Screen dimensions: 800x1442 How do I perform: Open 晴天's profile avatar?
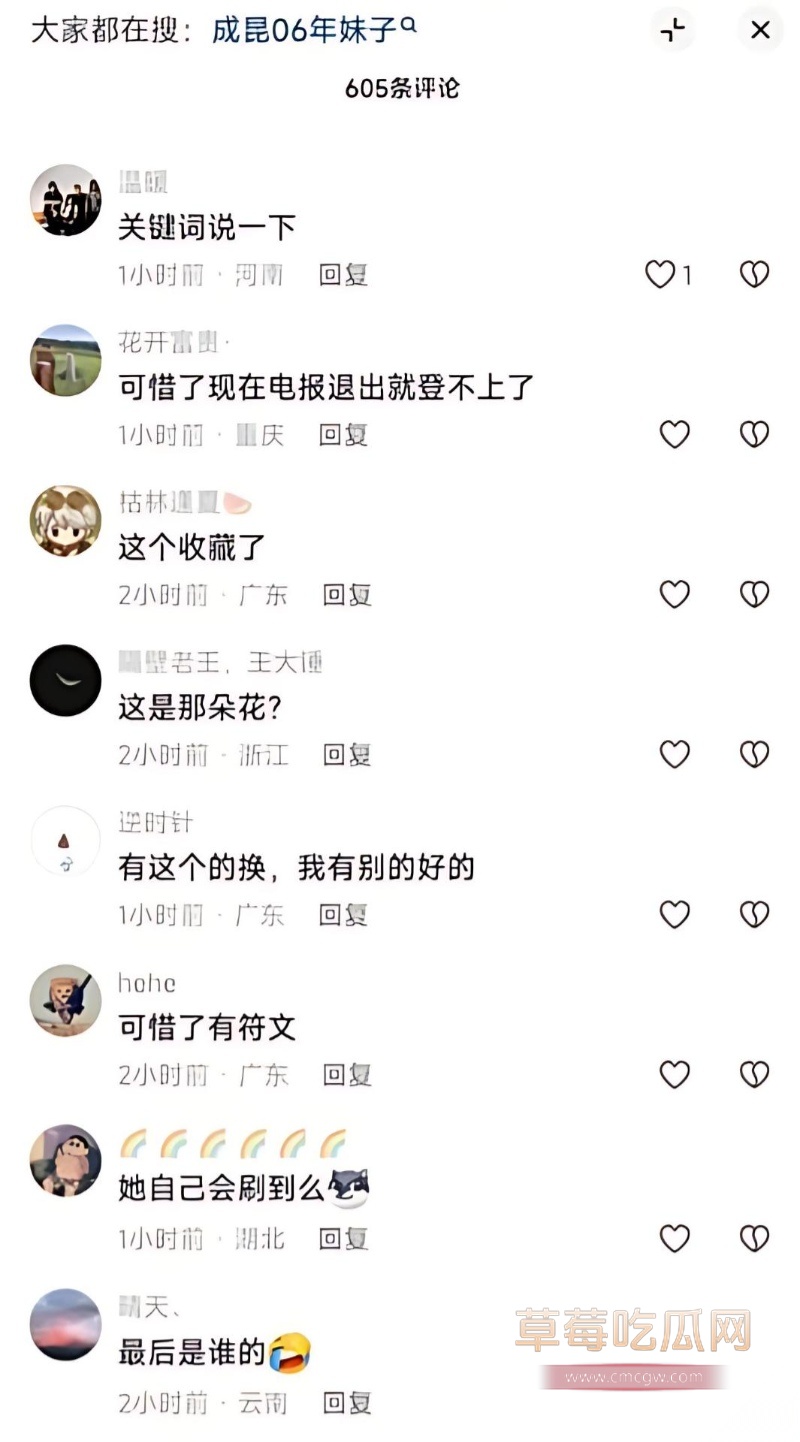pos(65,1325)
